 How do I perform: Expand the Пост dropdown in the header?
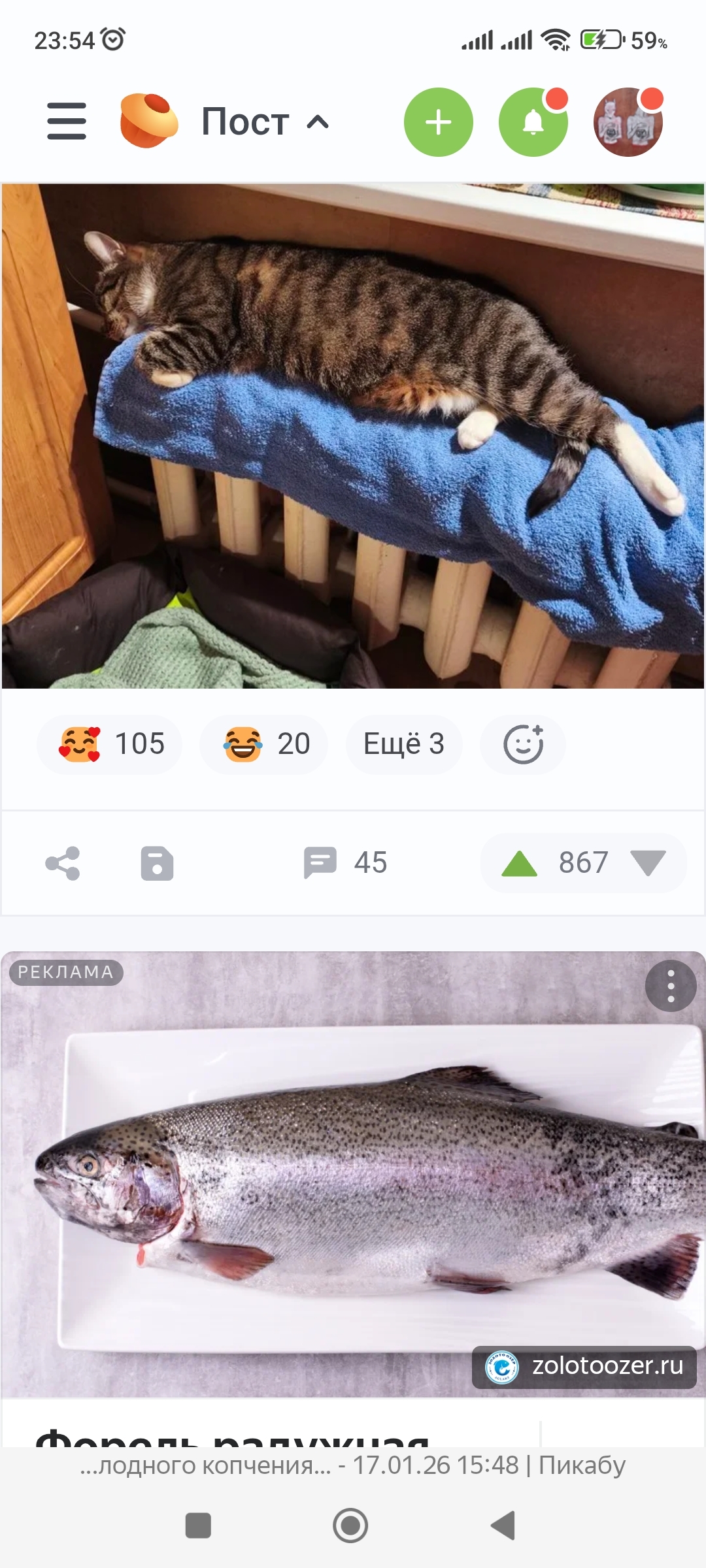coord(265,122)
